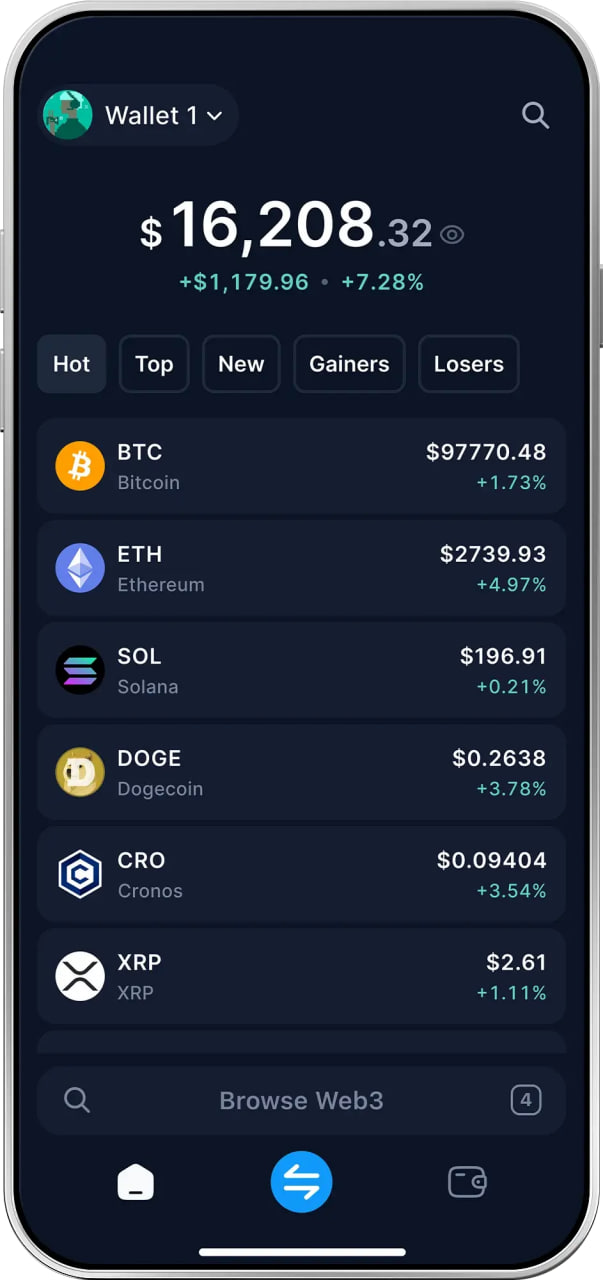The height and width of the screenshot is (1280, 603).
Task: Go to the home tab in bottom bar
Action: coord(136,1182)
